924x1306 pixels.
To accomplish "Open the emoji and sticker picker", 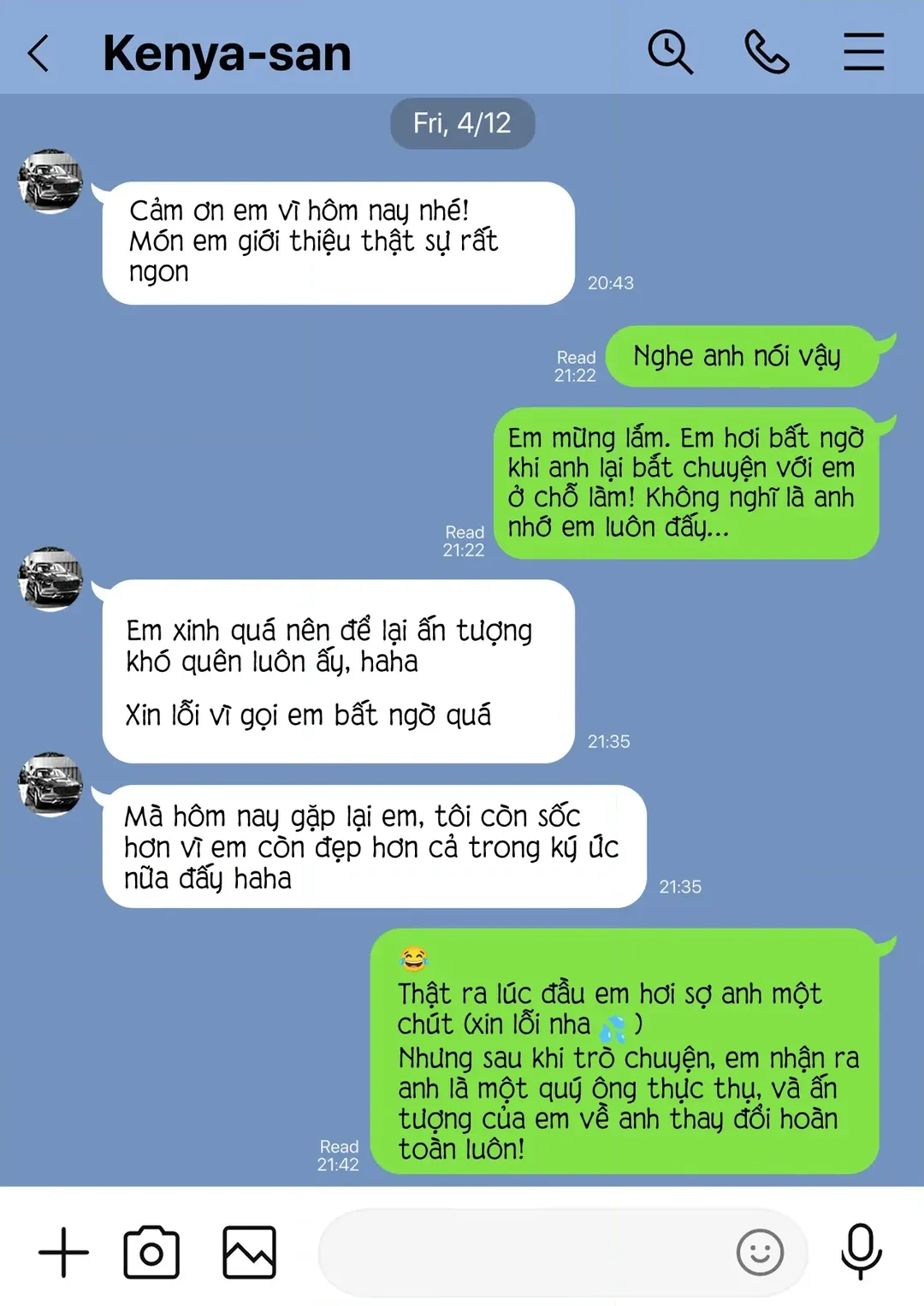I will pos(760,1252).
